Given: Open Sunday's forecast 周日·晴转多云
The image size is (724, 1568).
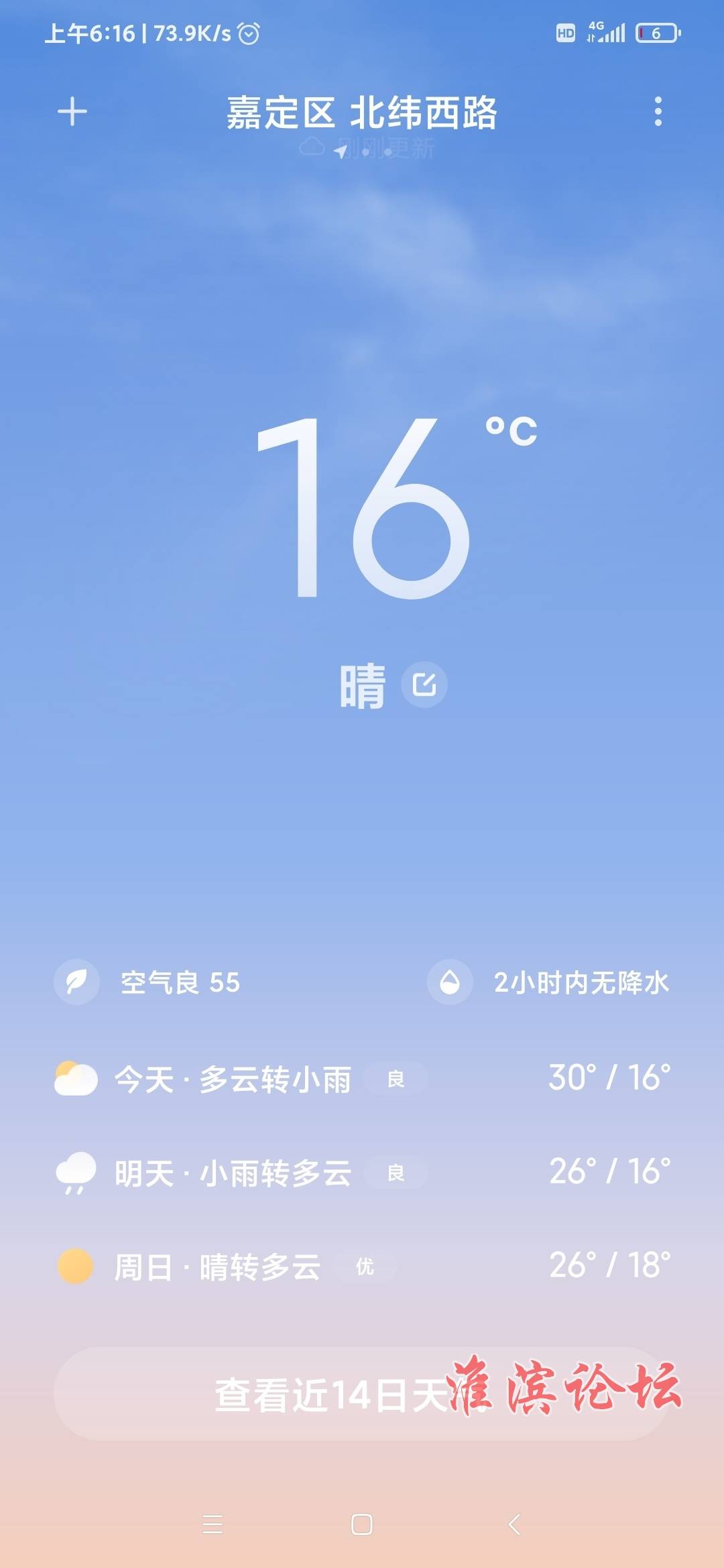Looking at the screenshot, I should coord(362,1266).
